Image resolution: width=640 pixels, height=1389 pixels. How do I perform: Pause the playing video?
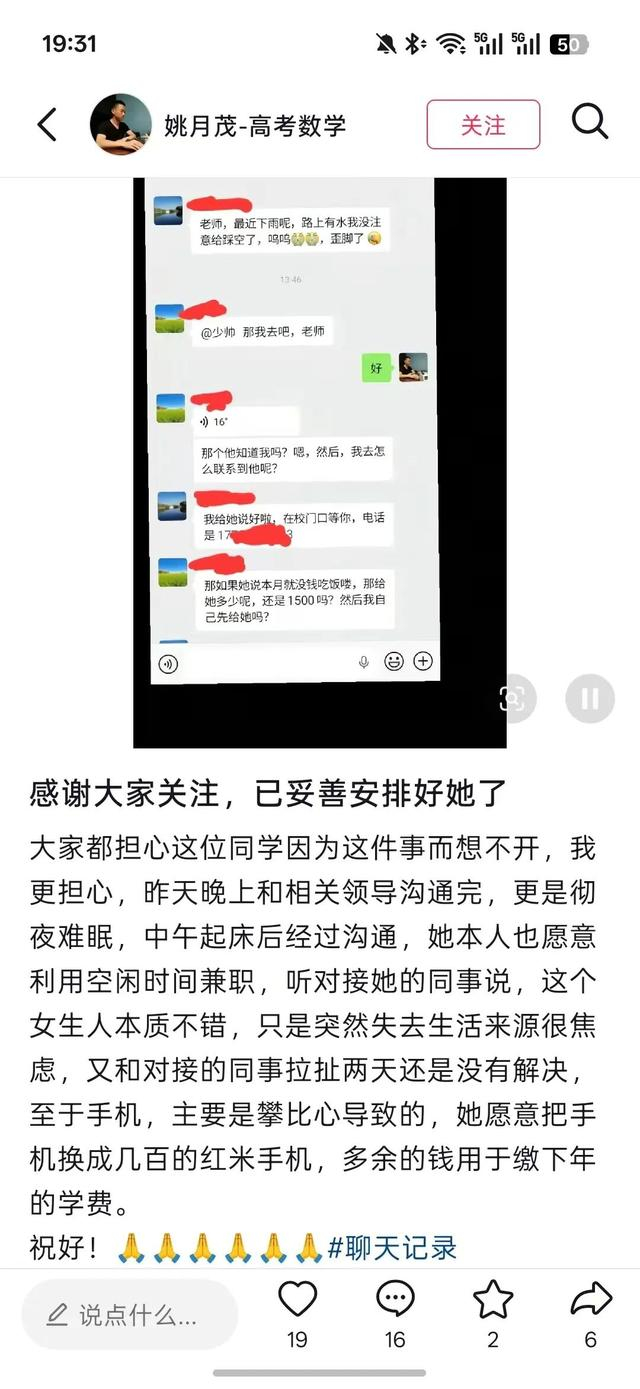[x=589, y=699]
